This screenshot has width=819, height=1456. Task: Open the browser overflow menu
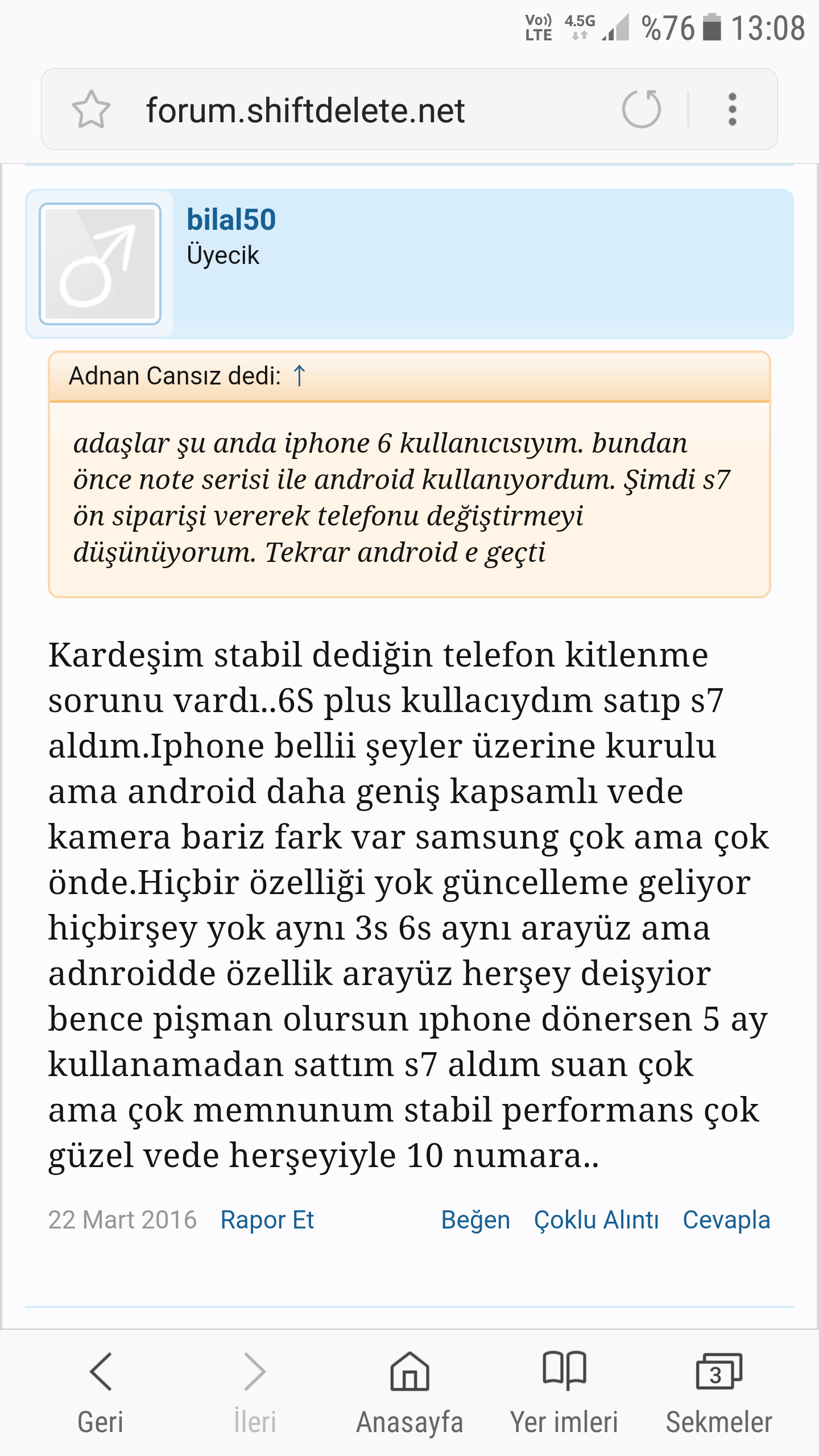[x=733, y=109]
